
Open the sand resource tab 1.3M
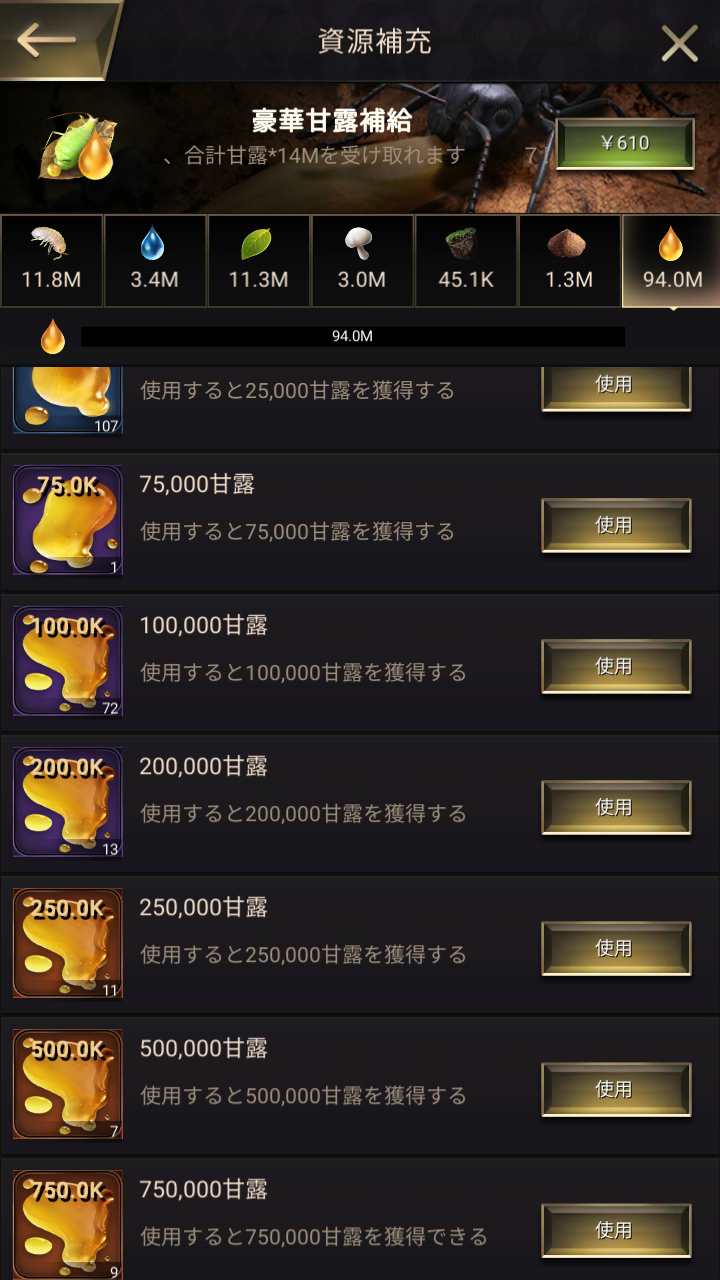coord(569,260)
